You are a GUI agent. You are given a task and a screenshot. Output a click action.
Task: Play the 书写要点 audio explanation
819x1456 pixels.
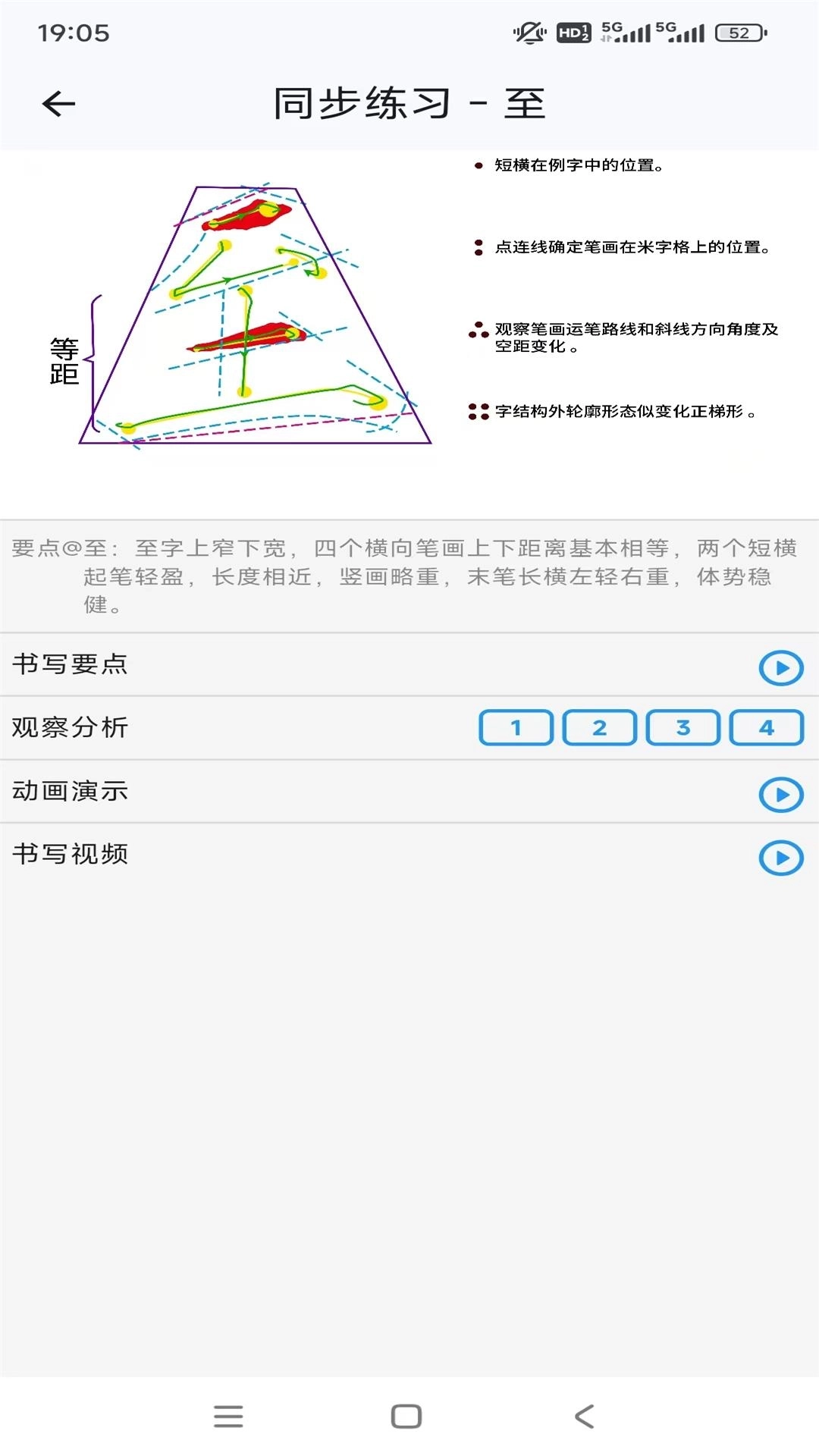click(x=780, y=668)
